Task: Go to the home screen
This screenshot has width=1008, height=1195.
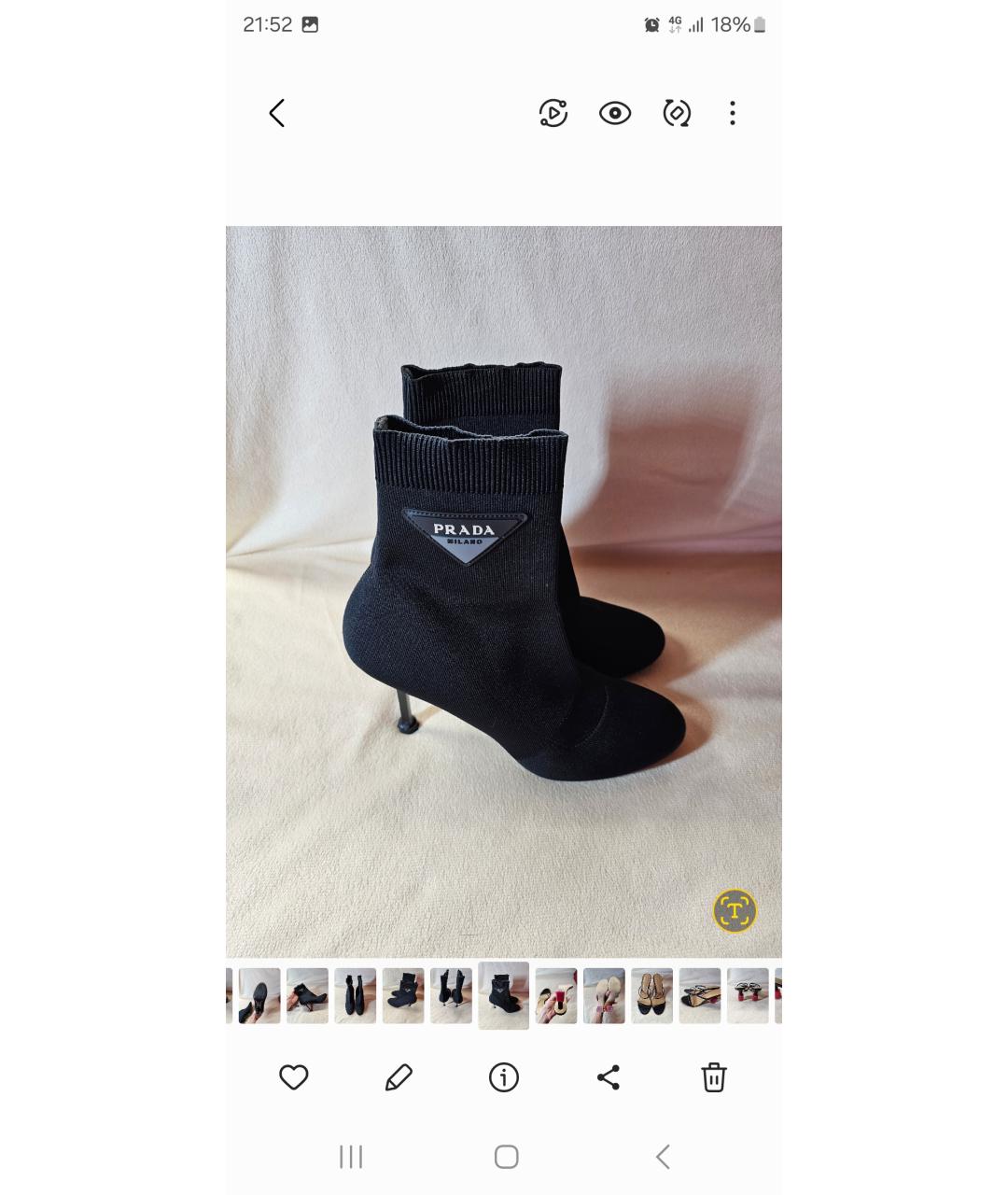Action: (x=506, y=1157)
